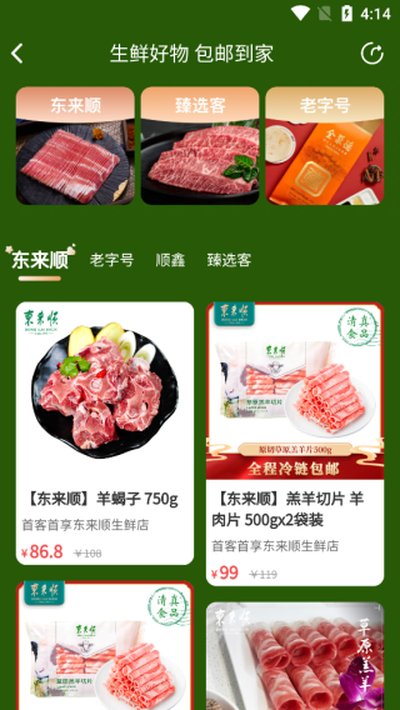
Task: Open the 羊蝎子 750g product card
Action: tap(105, 433)
